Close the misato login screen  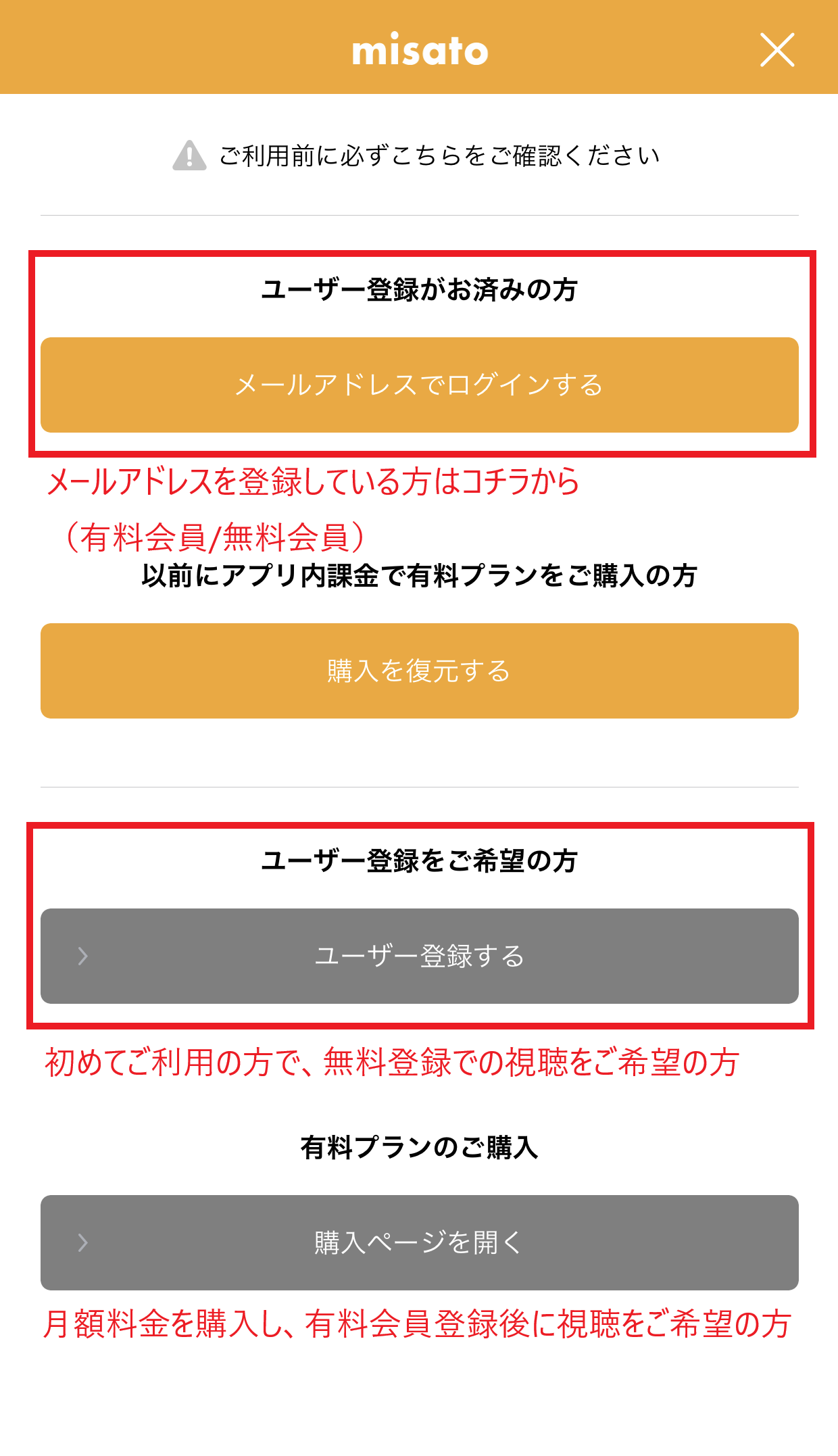pos(777,50)
